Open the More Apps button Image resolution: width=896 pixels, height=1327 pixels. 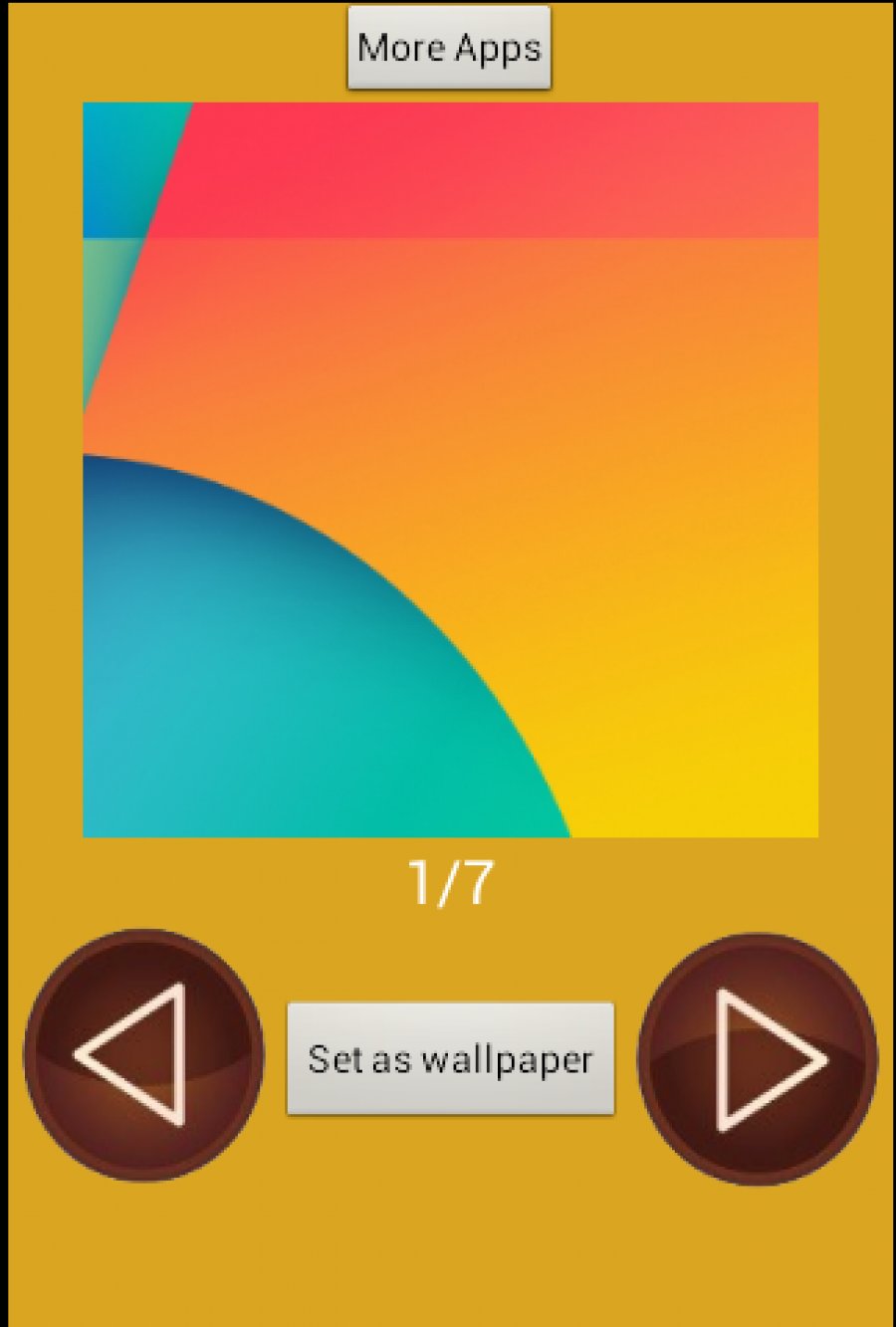(449, 48)
